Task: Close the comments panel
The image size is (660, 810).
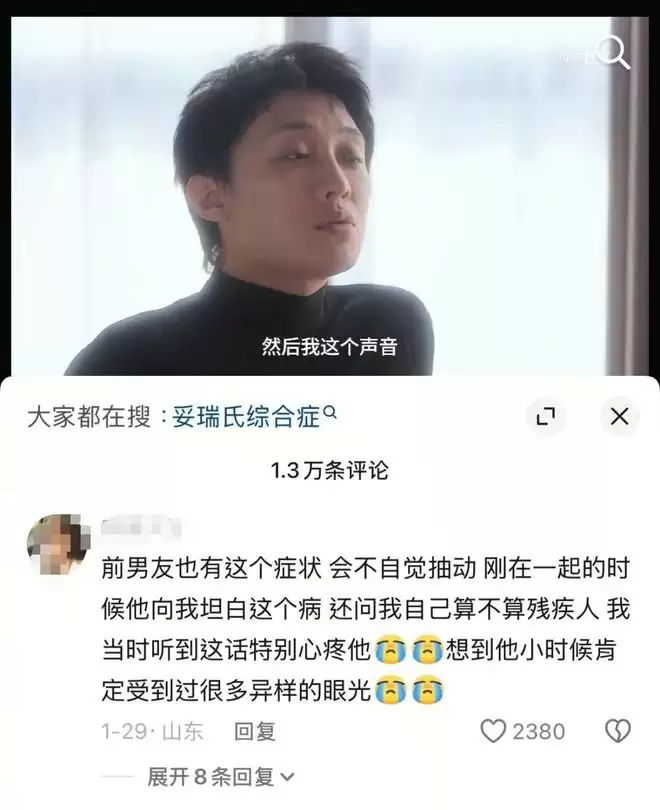Action: coord(619,416)
